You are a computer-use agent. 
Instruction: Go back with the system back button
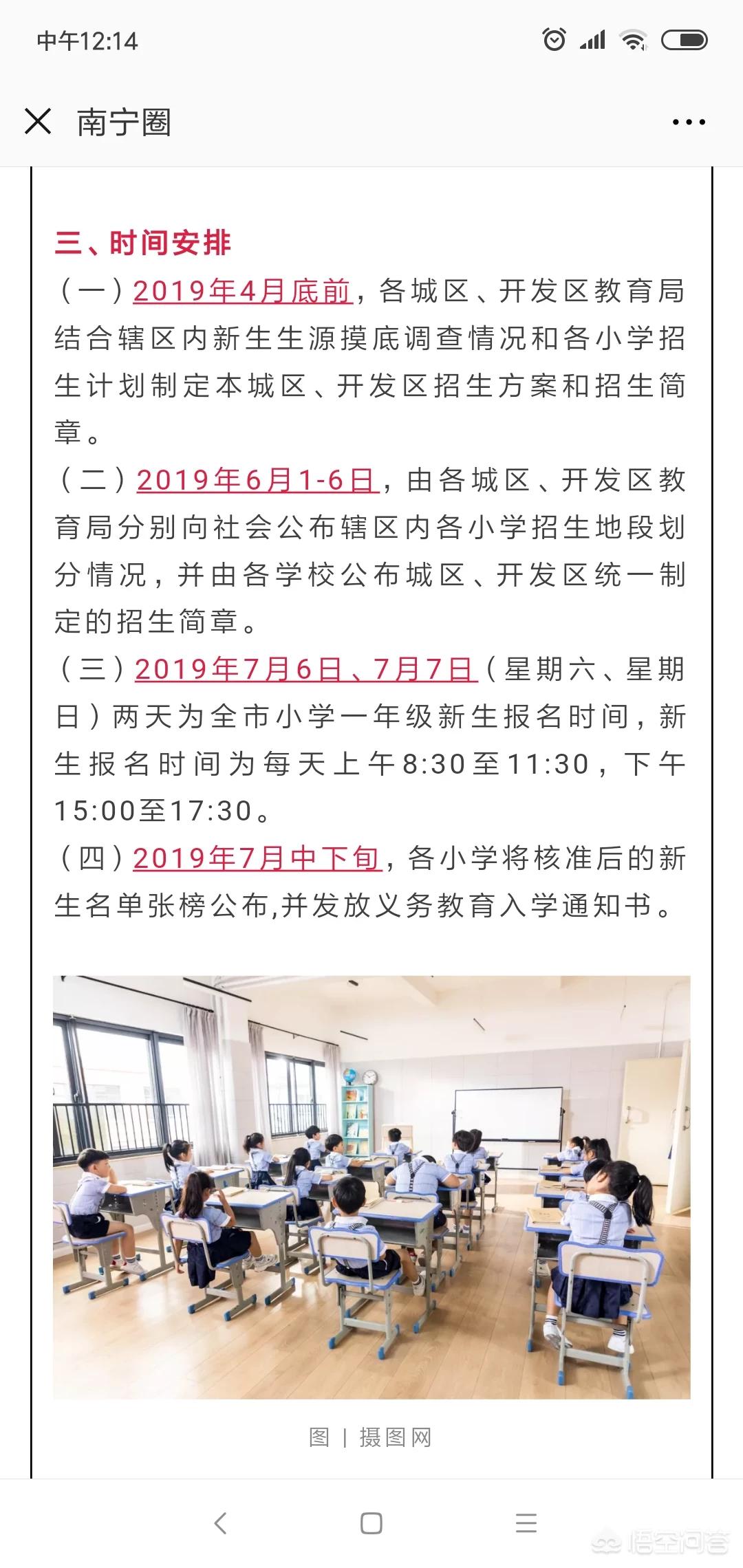(x=220, y=1523)
